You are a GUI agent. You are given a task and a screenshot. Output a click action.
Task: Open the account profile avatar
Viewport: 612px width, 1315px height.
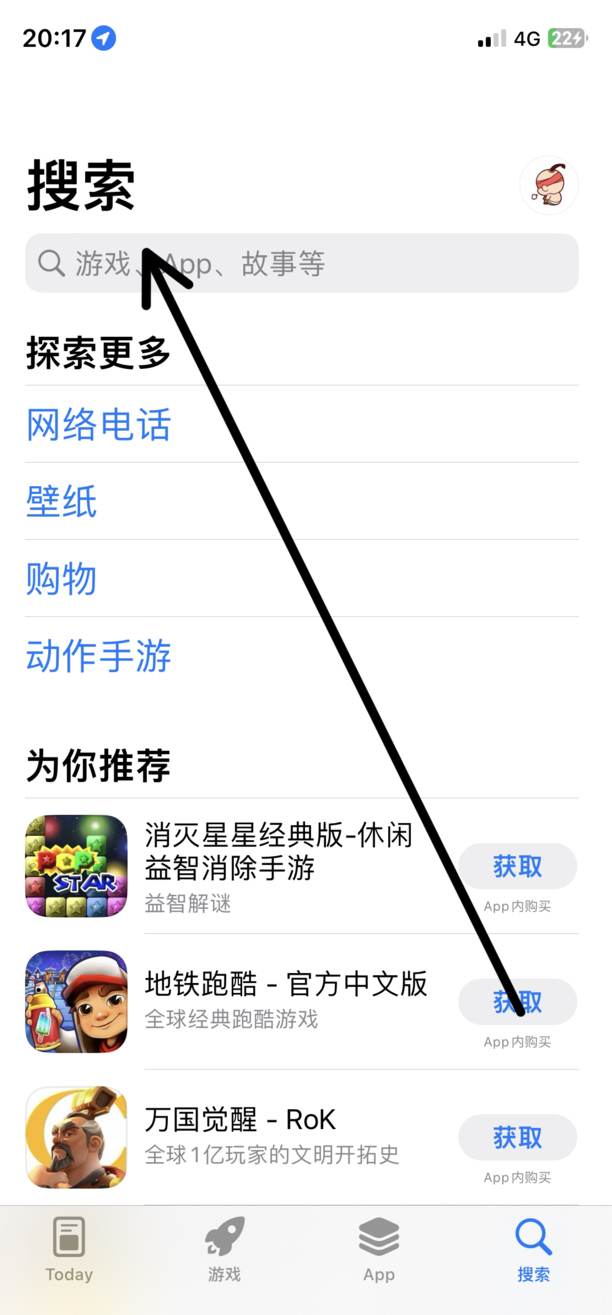[549, 186]
